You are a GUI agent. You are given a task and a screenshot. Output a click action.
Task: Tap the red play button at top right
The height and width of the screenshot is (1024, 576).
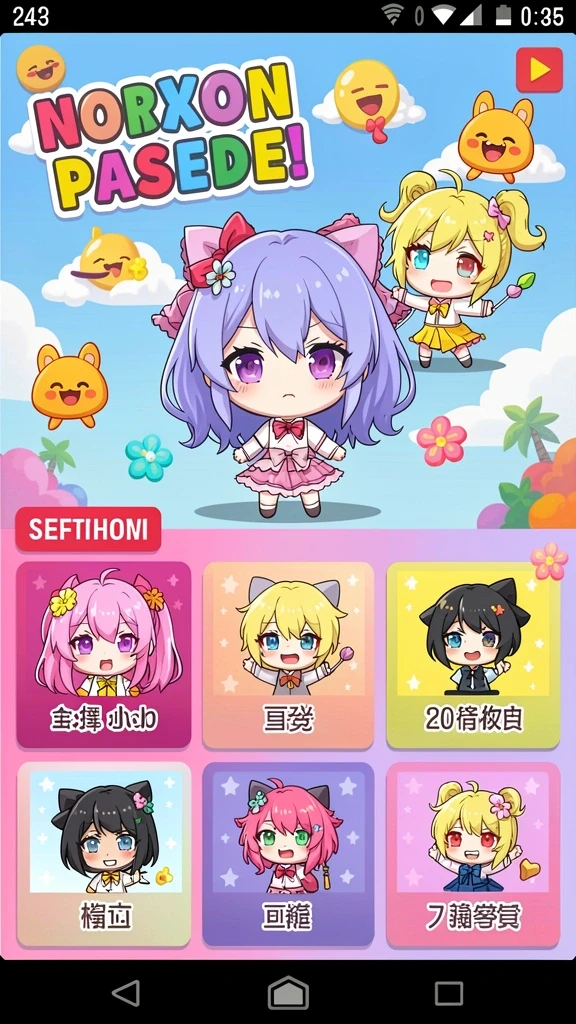(x=539, y=69)
